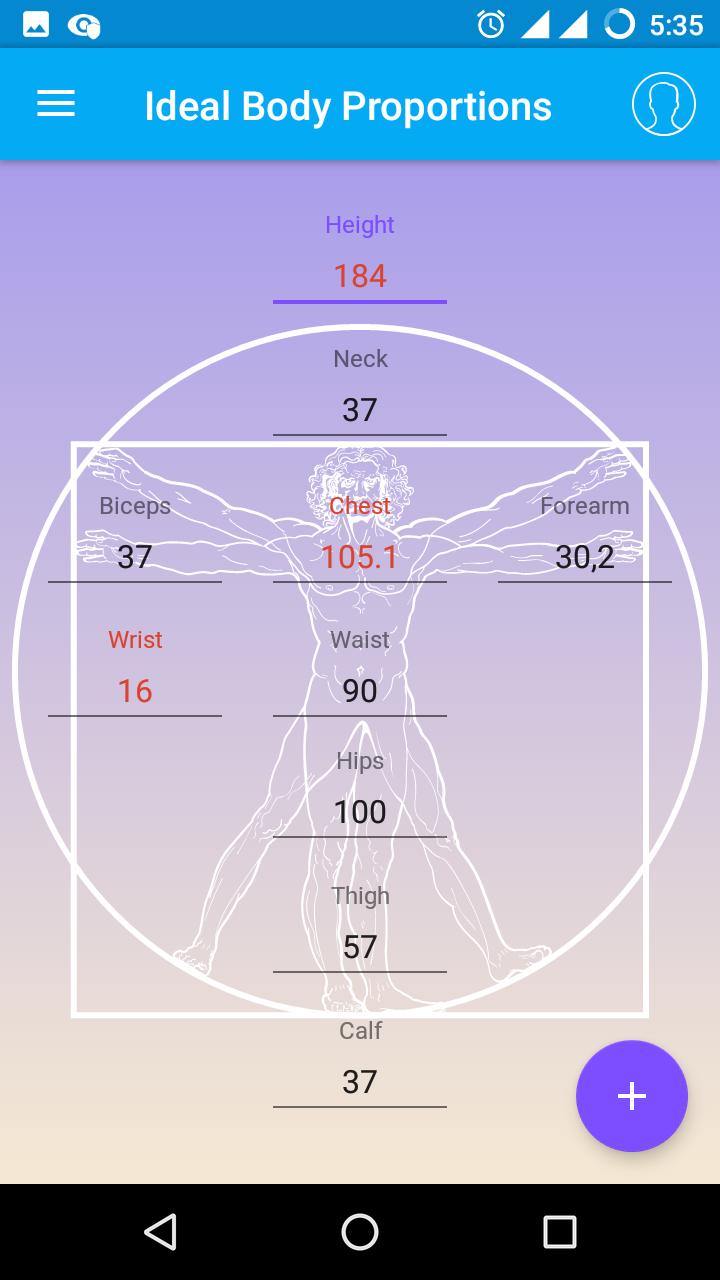Edit the Thigh measurement field

point(360,947)
